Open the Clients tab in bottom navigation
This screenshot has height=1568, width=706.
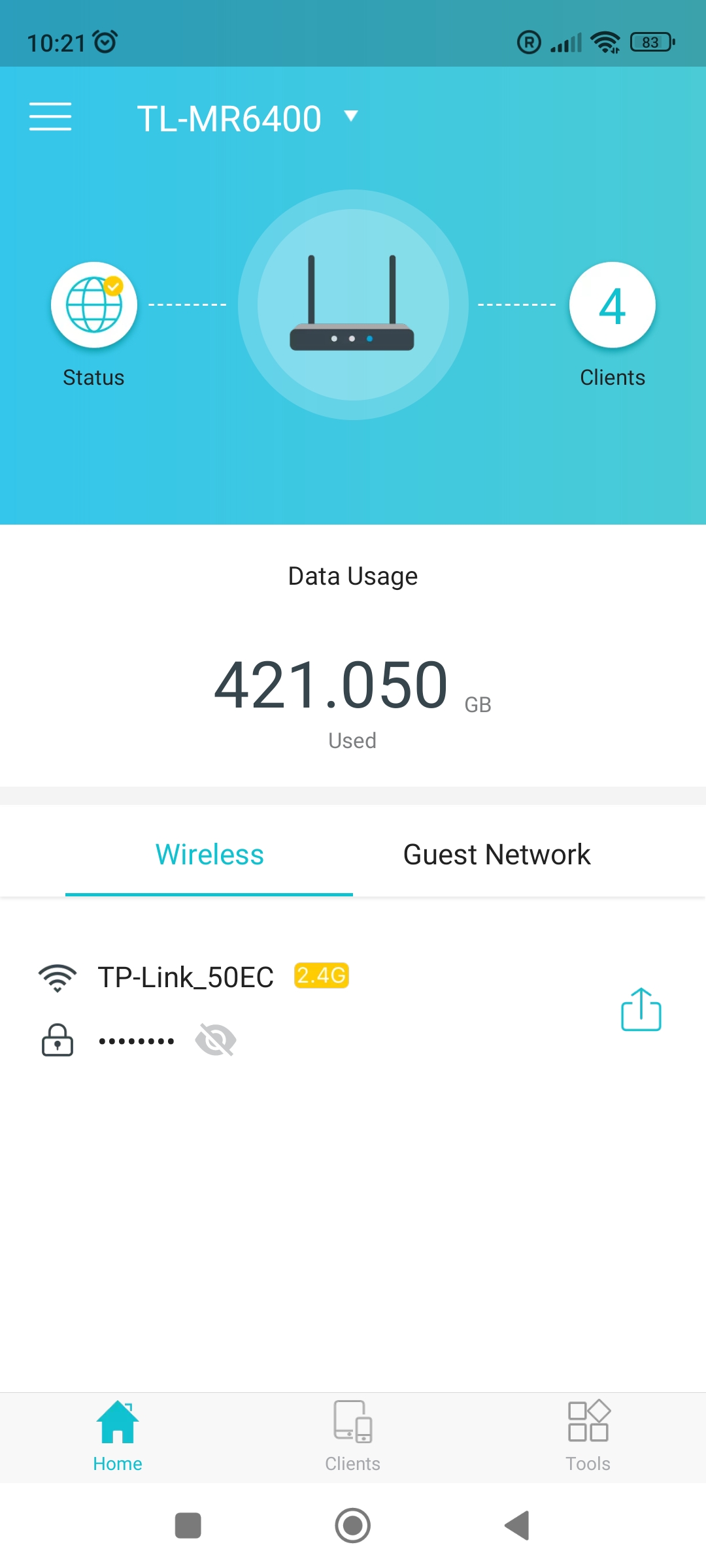tap(353, 1437)
